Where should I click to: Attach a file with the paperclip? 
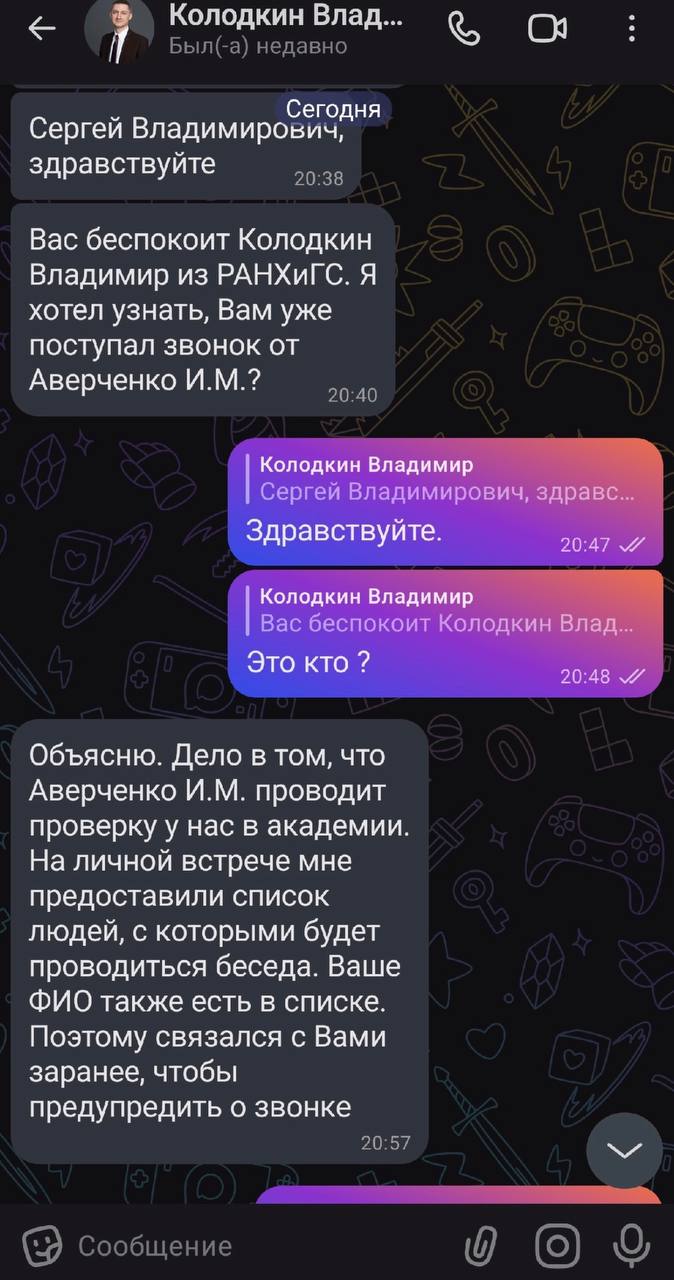pos(481,1246)
